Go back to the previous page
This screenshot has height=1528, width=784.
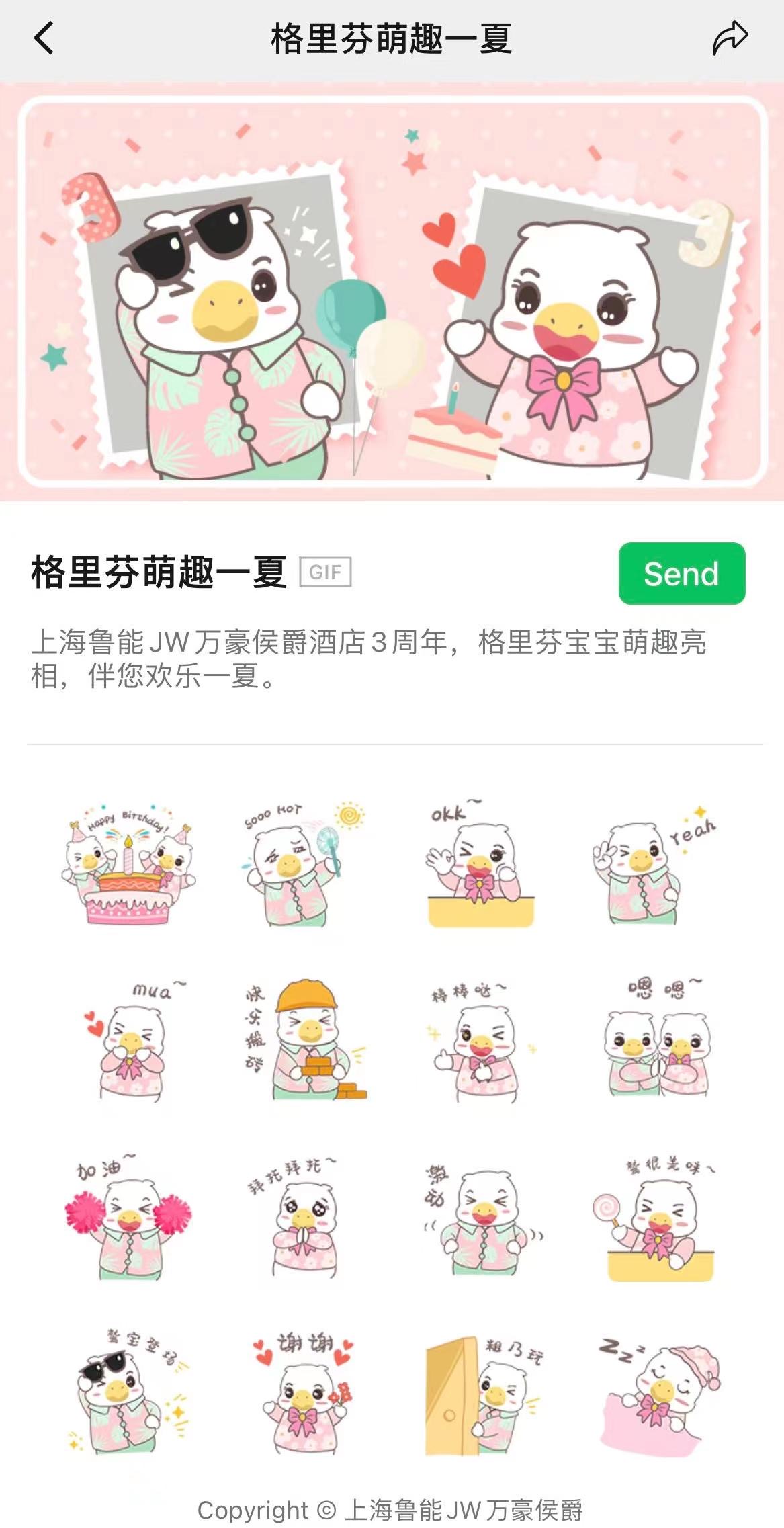click(x=44, y=38)
